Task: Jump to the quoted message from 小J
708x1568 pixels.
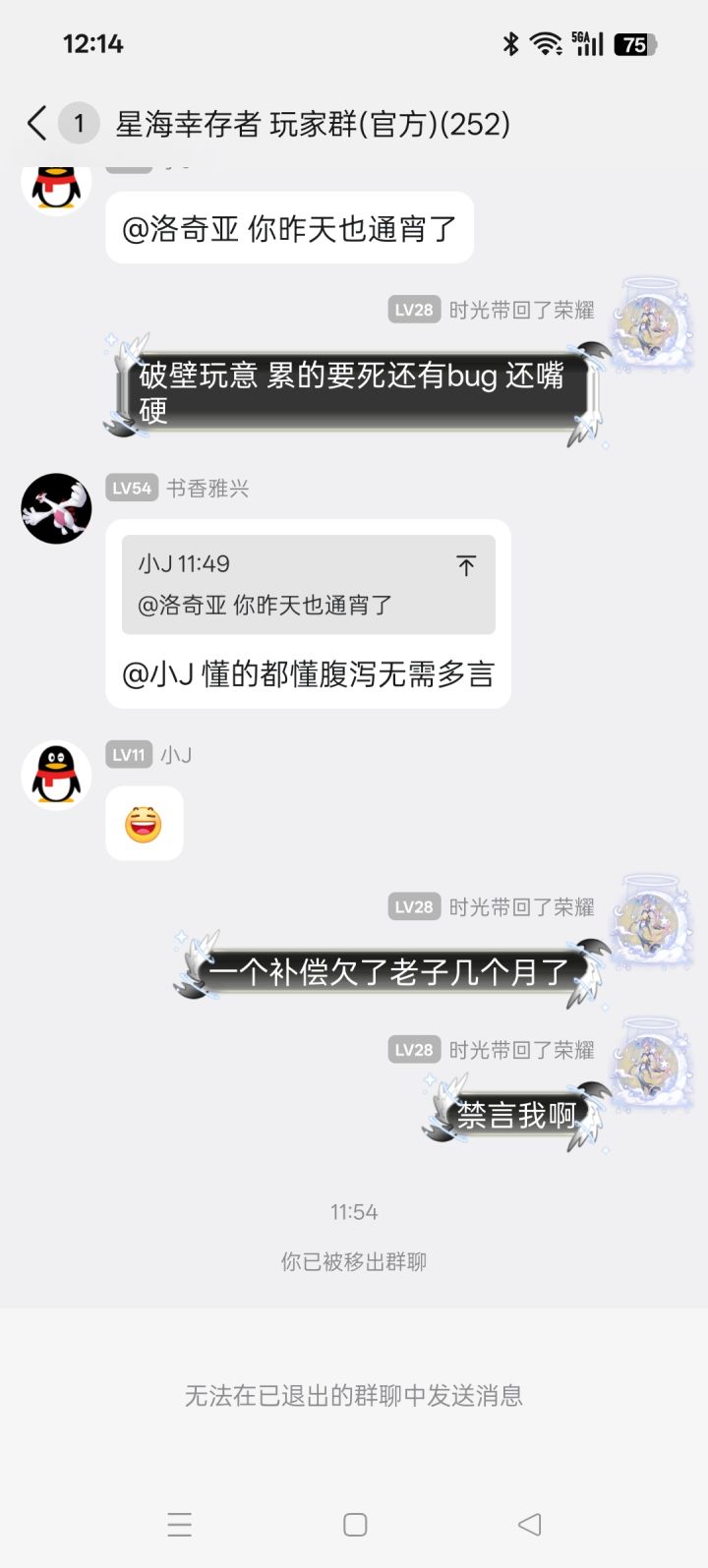Action: point(466,565)
